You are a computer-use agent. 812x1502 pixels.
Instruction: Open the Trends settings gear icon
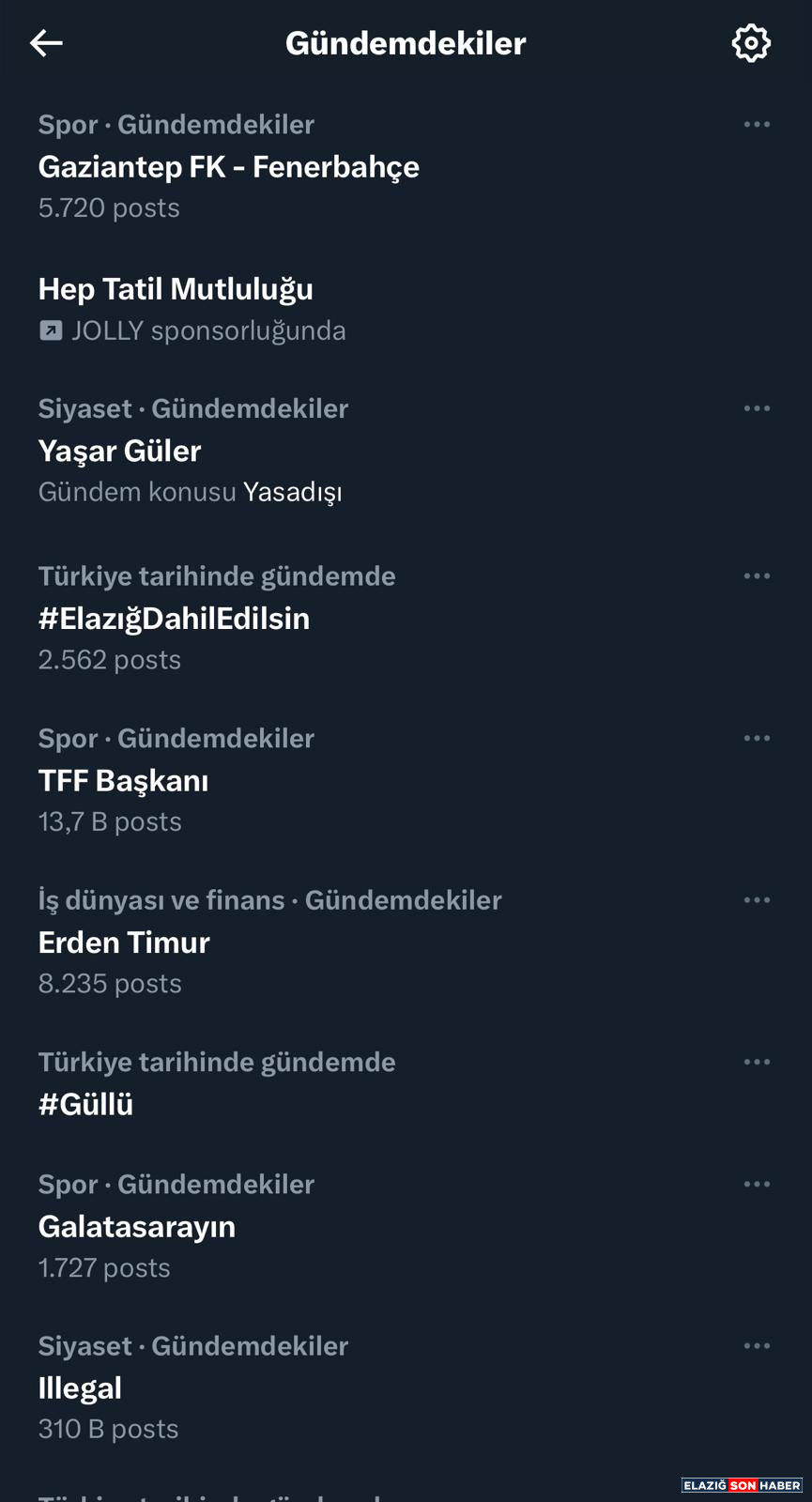(x=750, y=42)
